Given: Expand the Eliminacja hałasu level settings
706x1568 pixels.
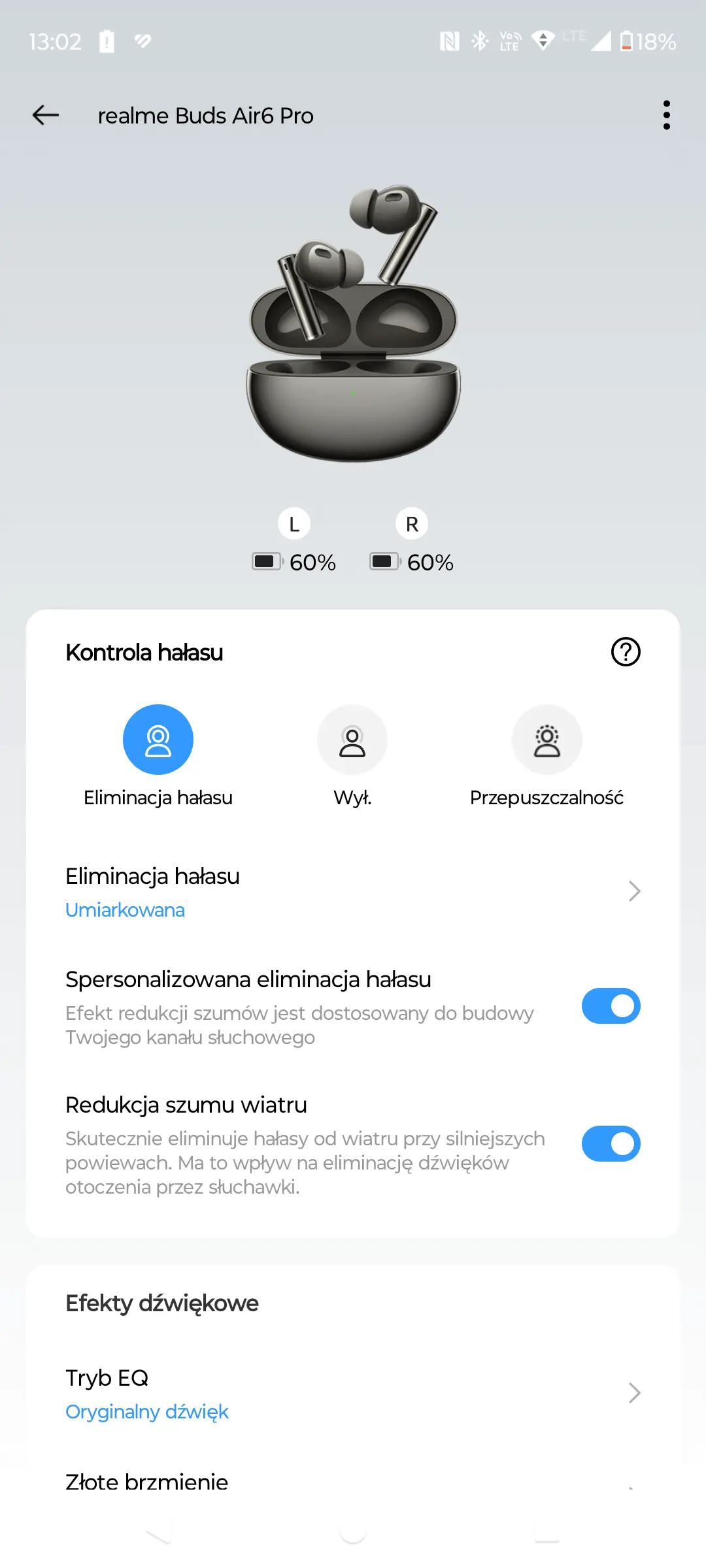Looking at the screenshot, I should tap(633, 891).
